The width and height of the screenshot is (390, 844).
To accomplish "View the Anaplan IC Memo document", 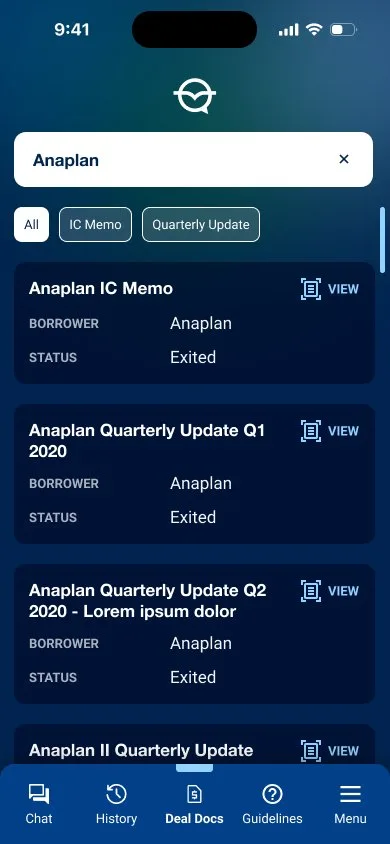I will (x=330, y=289).
